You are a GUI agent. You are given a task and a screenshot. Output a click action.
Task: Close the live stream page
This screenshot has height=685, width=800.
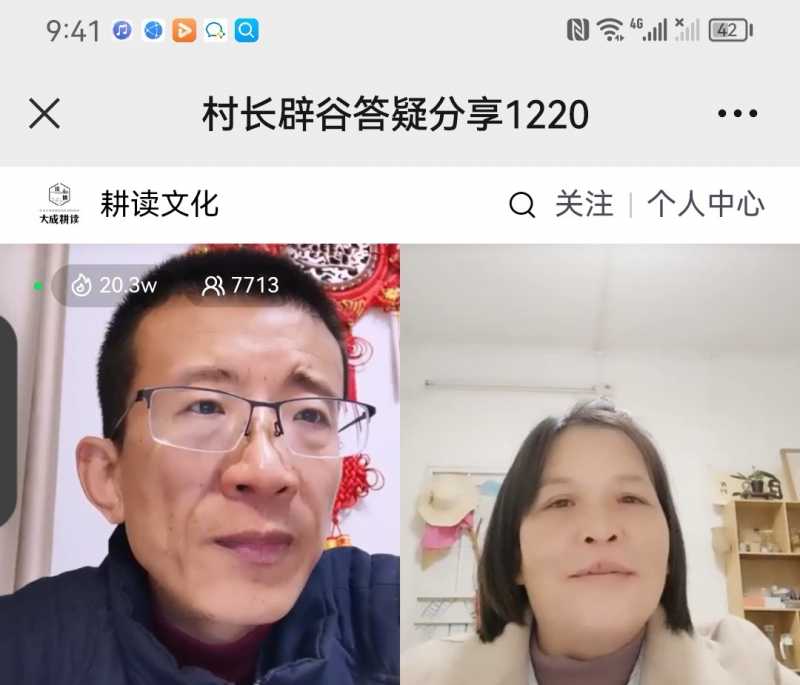44,115
